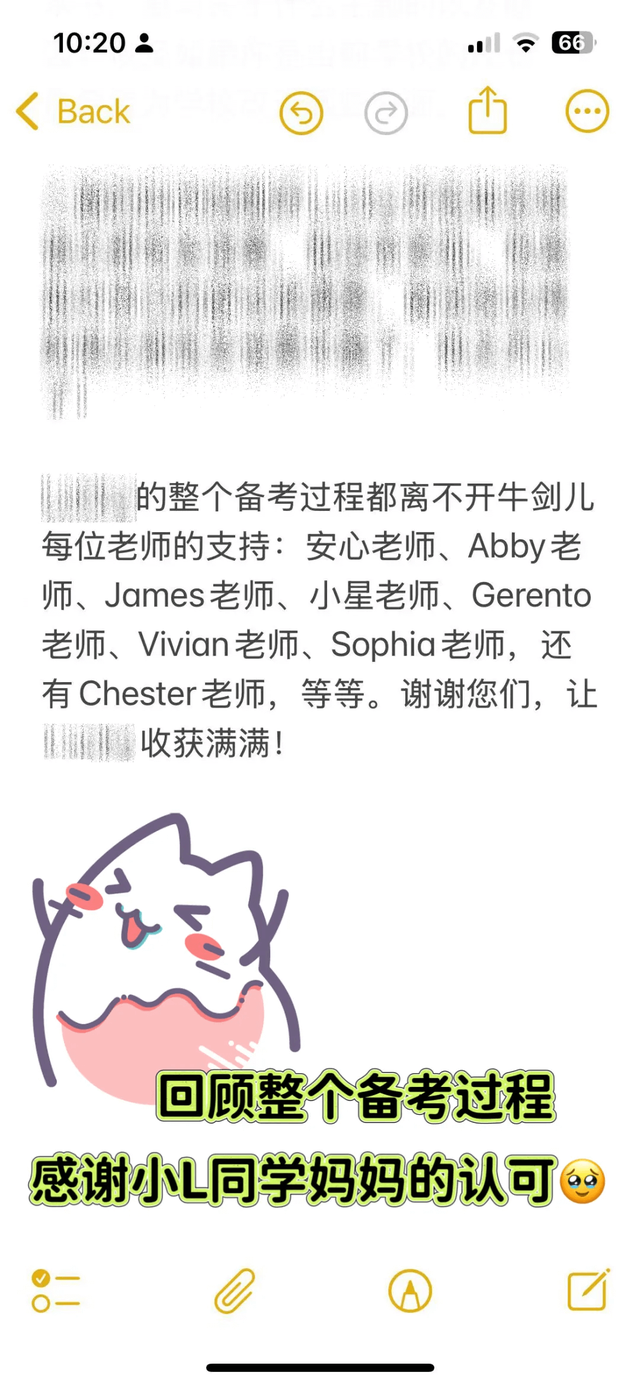Redo the last edit
The image size is (640, 1385).
click(x=386, y=113)
